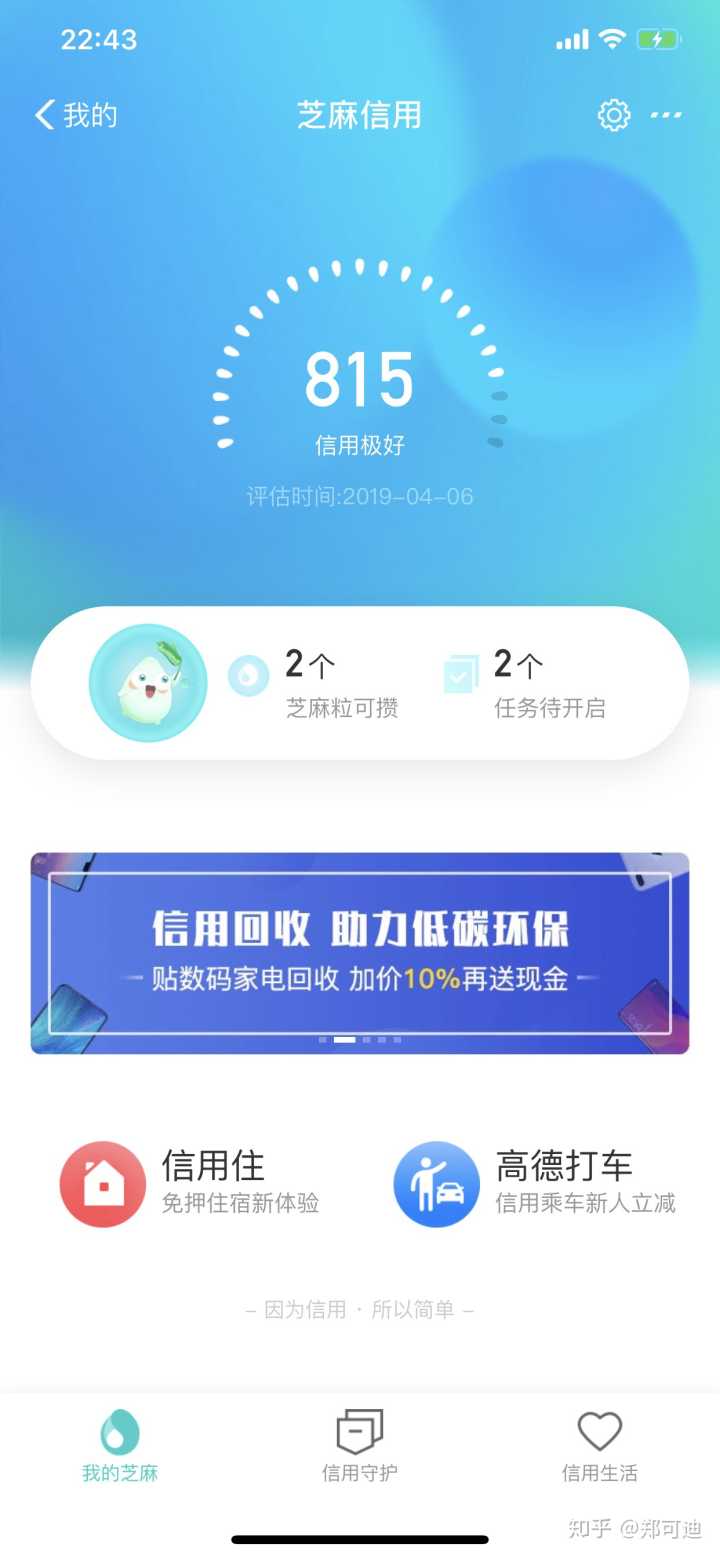Open 高德打车 信用乘车 service
This screenshot has height=1558, width=720.
pyautogui.click(x=535, y=1183)
